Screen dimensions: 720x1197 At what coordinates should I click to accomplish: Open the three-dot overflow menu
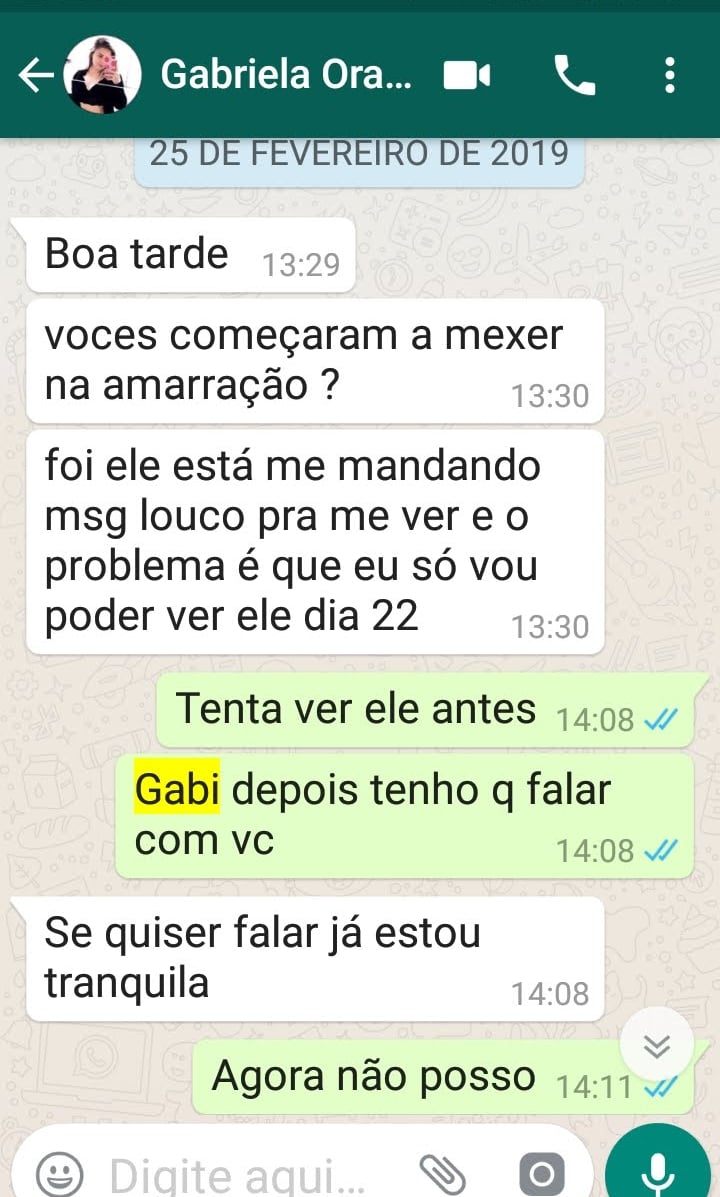(x=670, y=75)
